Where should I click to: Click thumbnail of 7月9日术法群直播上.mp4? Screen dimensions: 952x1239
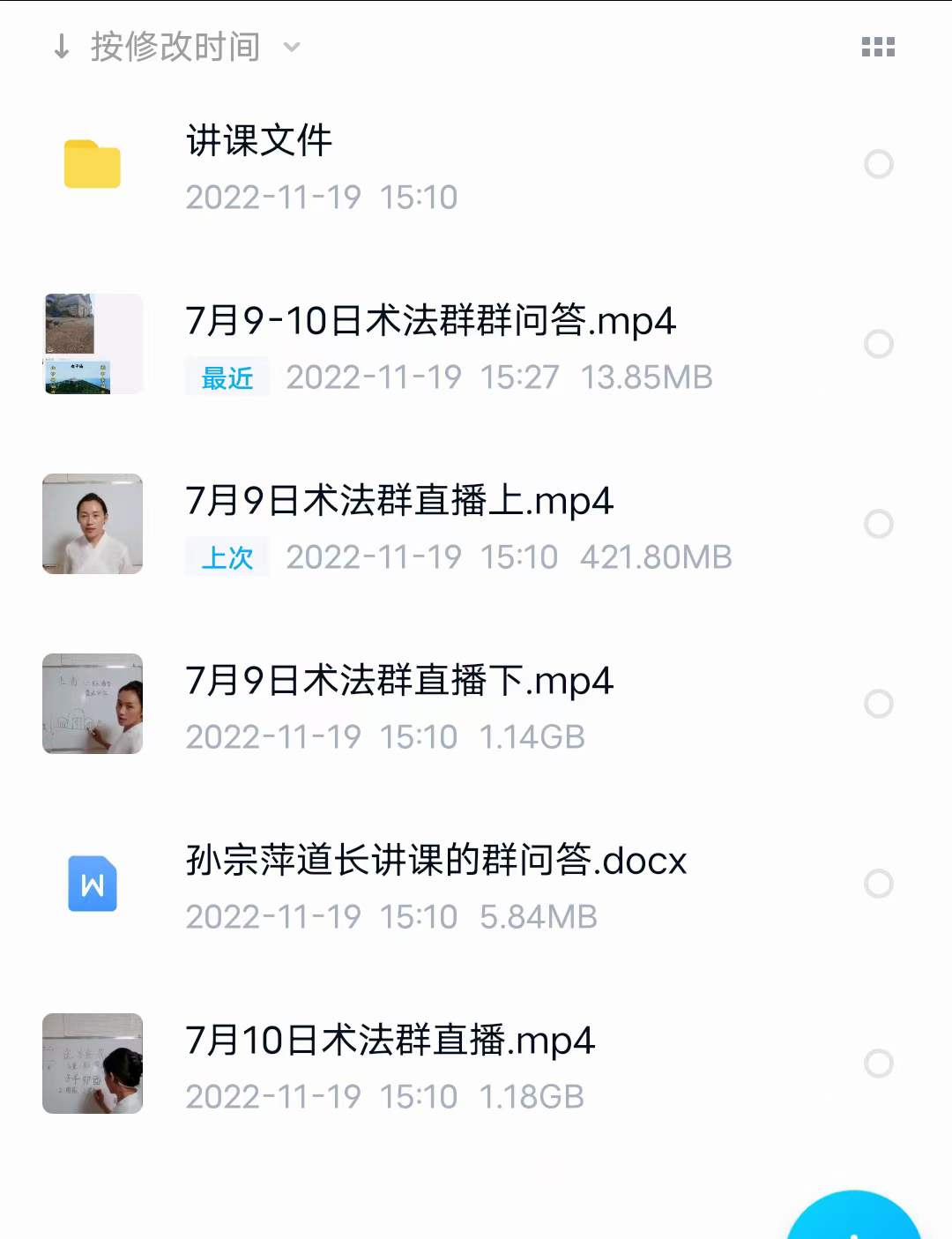tap(92, 524)
